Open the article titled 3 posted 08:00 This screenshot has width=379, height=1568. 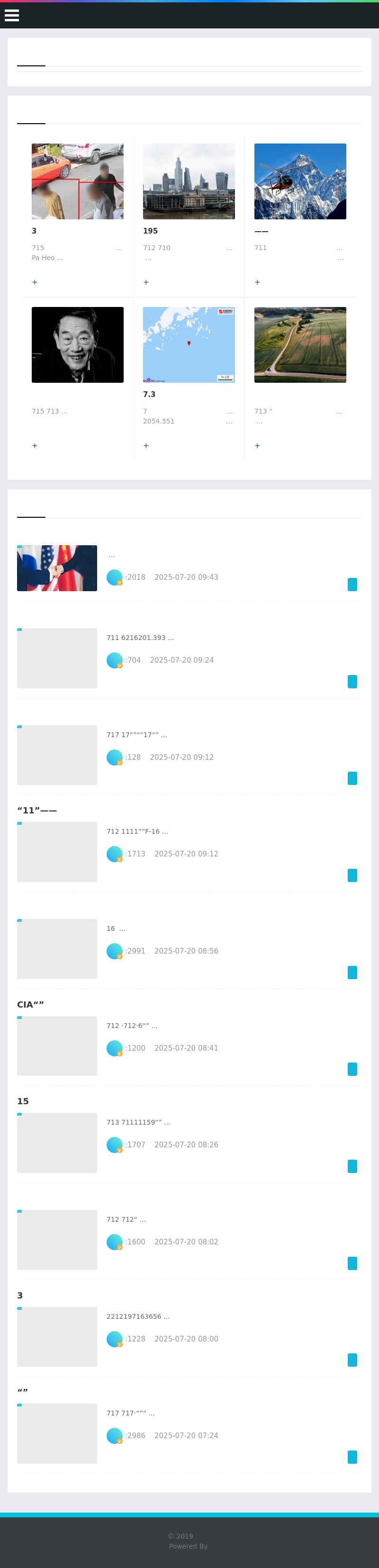pos(20,1295)
